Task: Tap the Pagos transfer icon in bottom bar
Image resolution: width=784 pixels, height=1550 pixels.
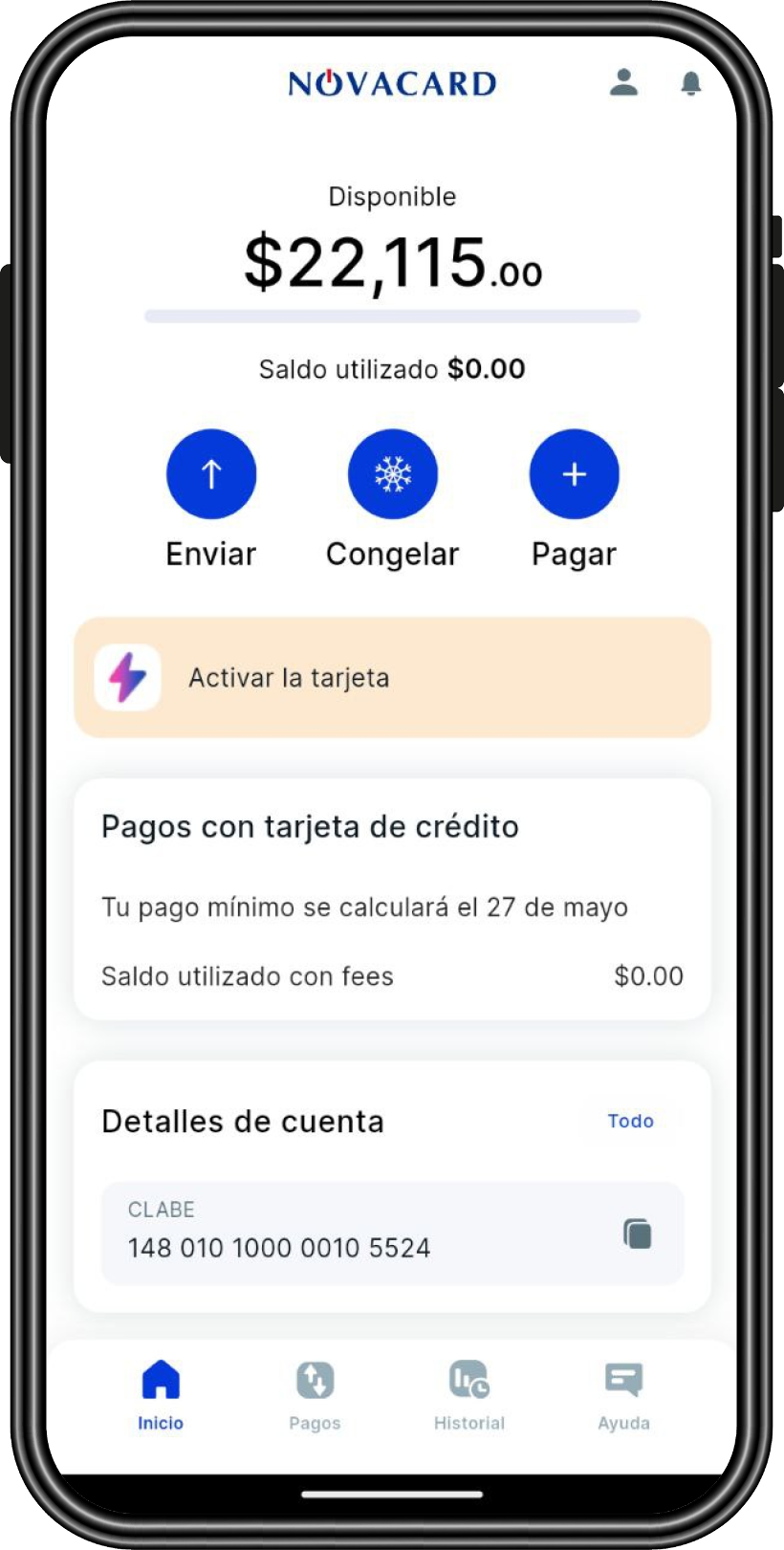Action: pos(315,1377)
